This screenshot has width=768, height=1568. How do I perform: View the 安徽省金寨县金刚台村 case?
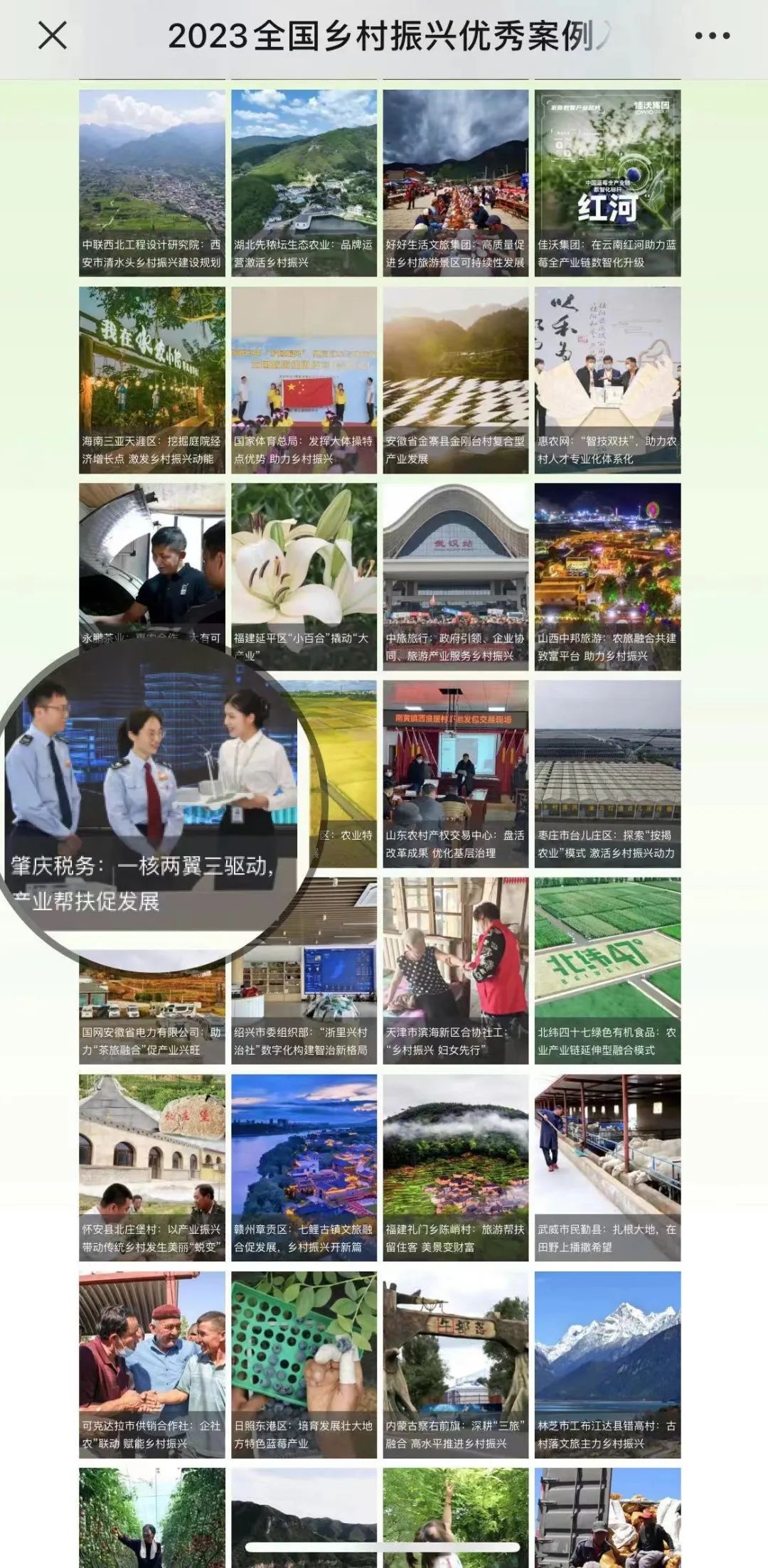pyautogui.click(x=456, y=380)
